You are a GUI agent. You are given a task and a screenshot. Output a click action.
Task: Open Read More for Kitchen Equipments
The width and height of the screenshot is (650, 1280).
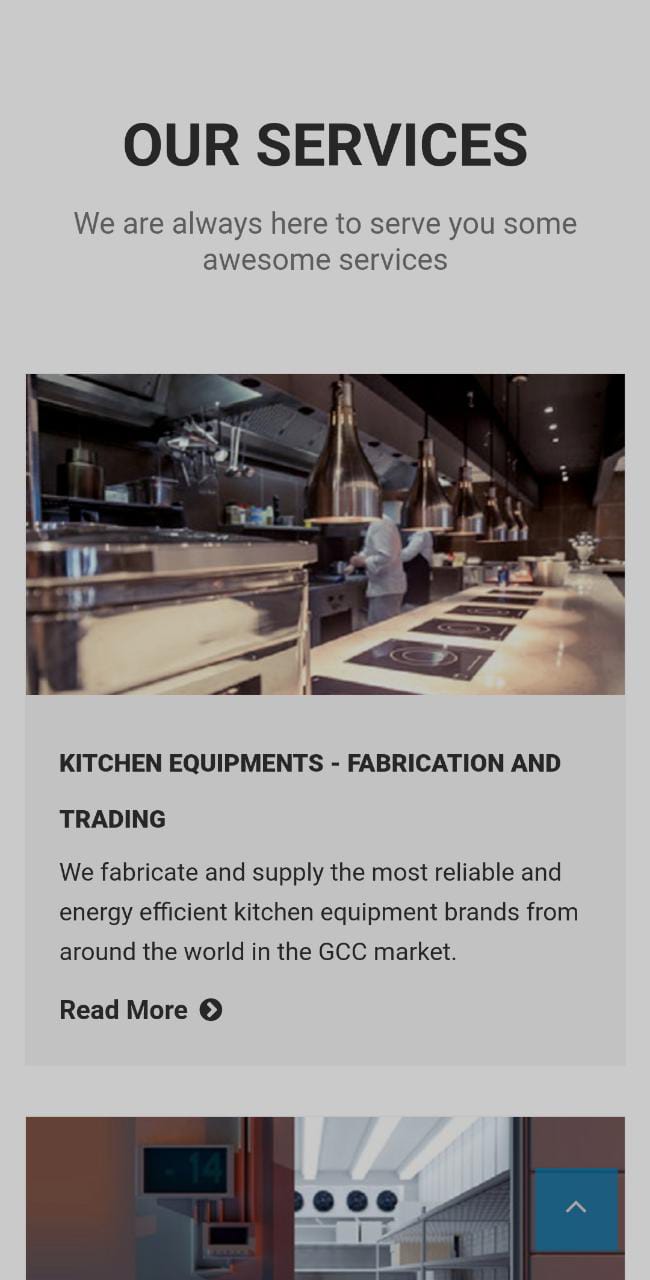[x=140, y=1010]
